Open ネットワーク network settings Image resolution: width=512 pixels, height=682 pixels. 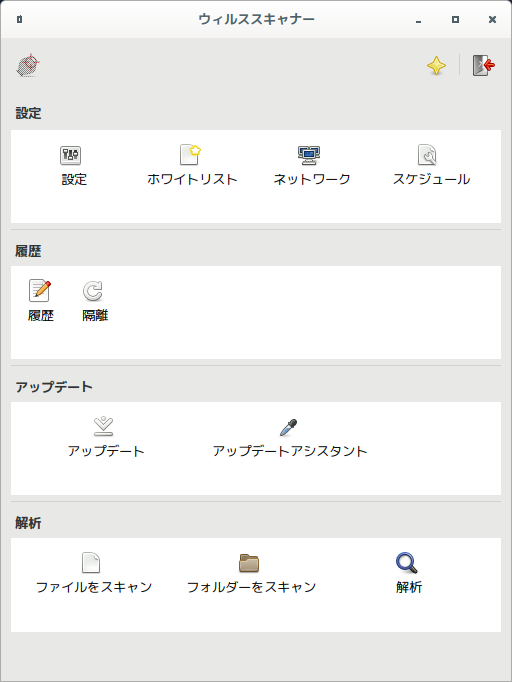point(311,165)
